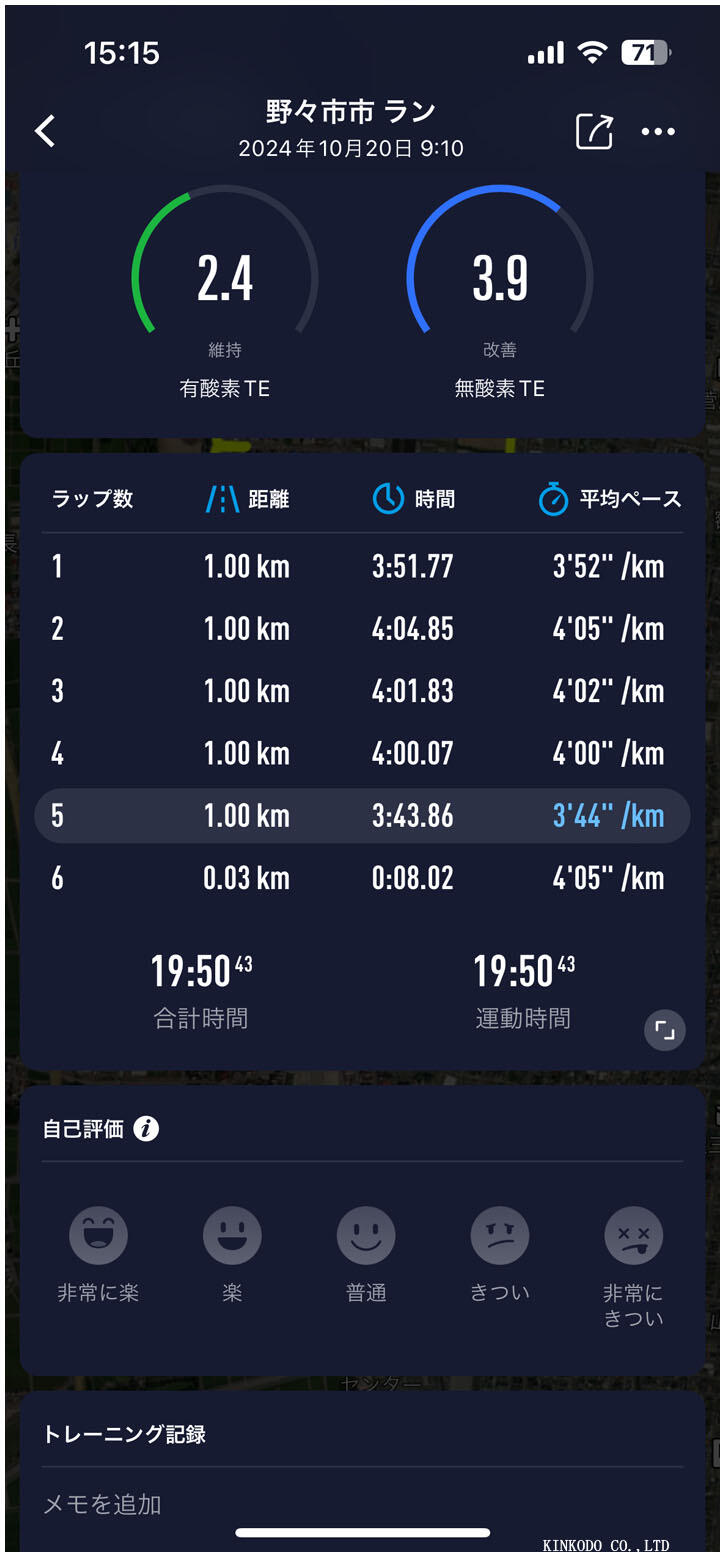
Task: Choose 普通 as self-evaluation
Action: tap(366, 1236)
